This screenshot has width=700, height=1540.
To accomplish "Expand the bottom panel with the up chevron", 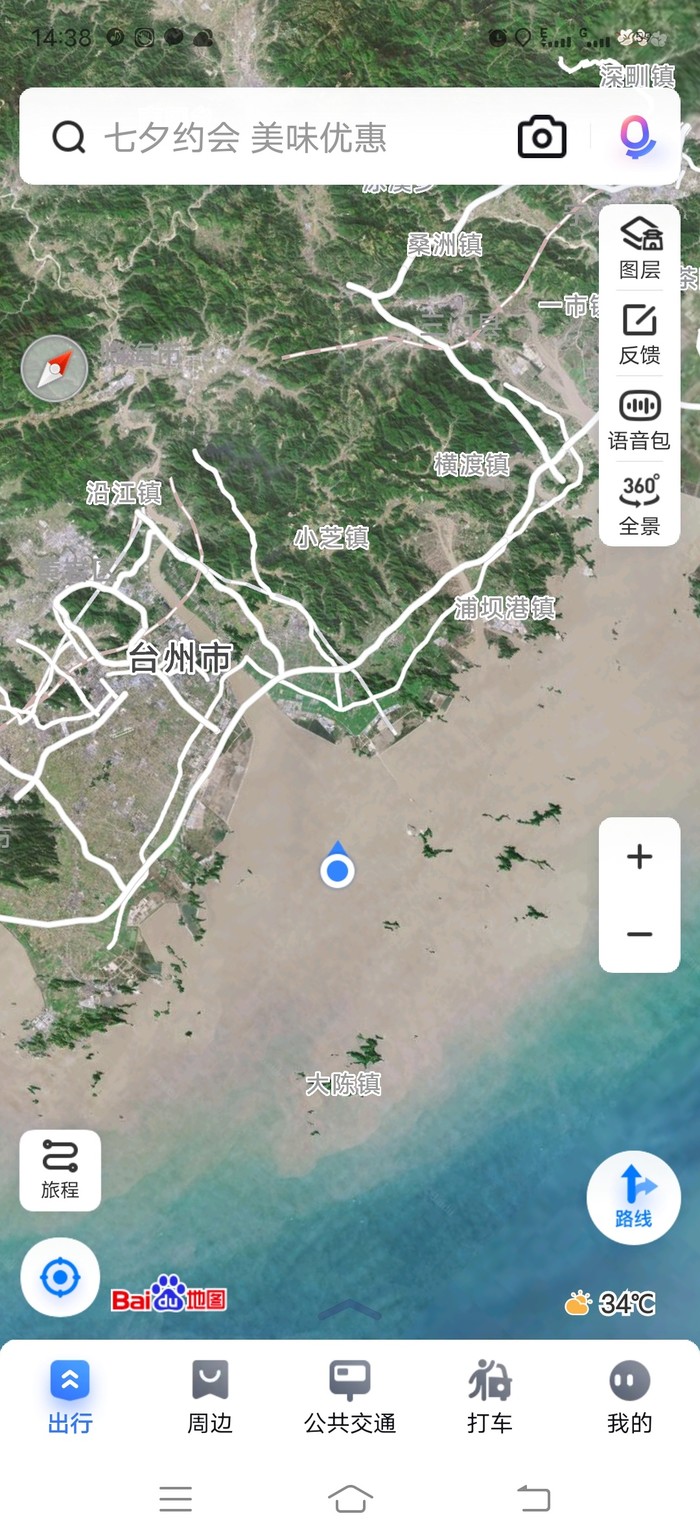I will click(350, 1311).
